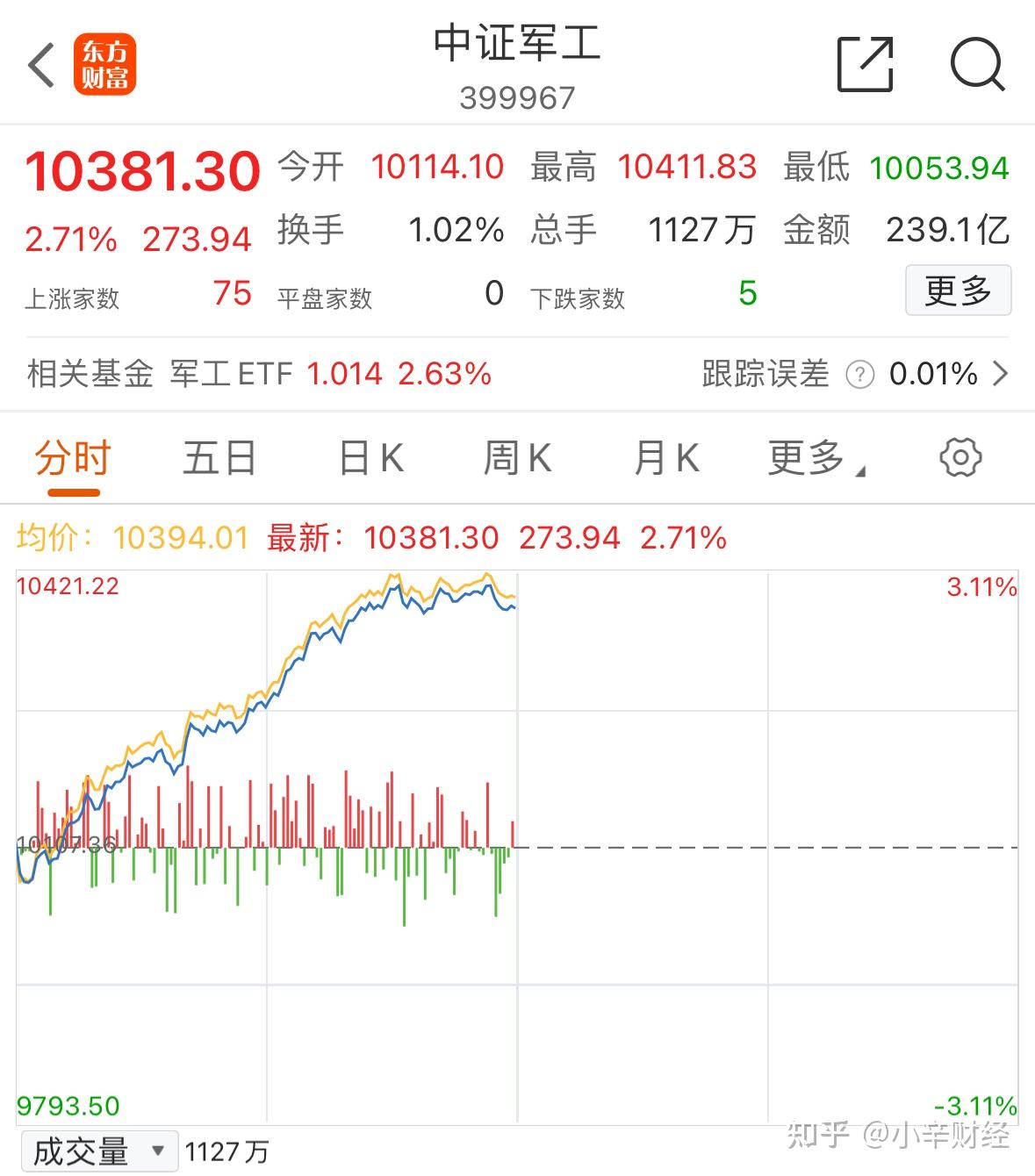
Task: Tap the back arrow to exit quote page
Action: (x=39, y=66)
